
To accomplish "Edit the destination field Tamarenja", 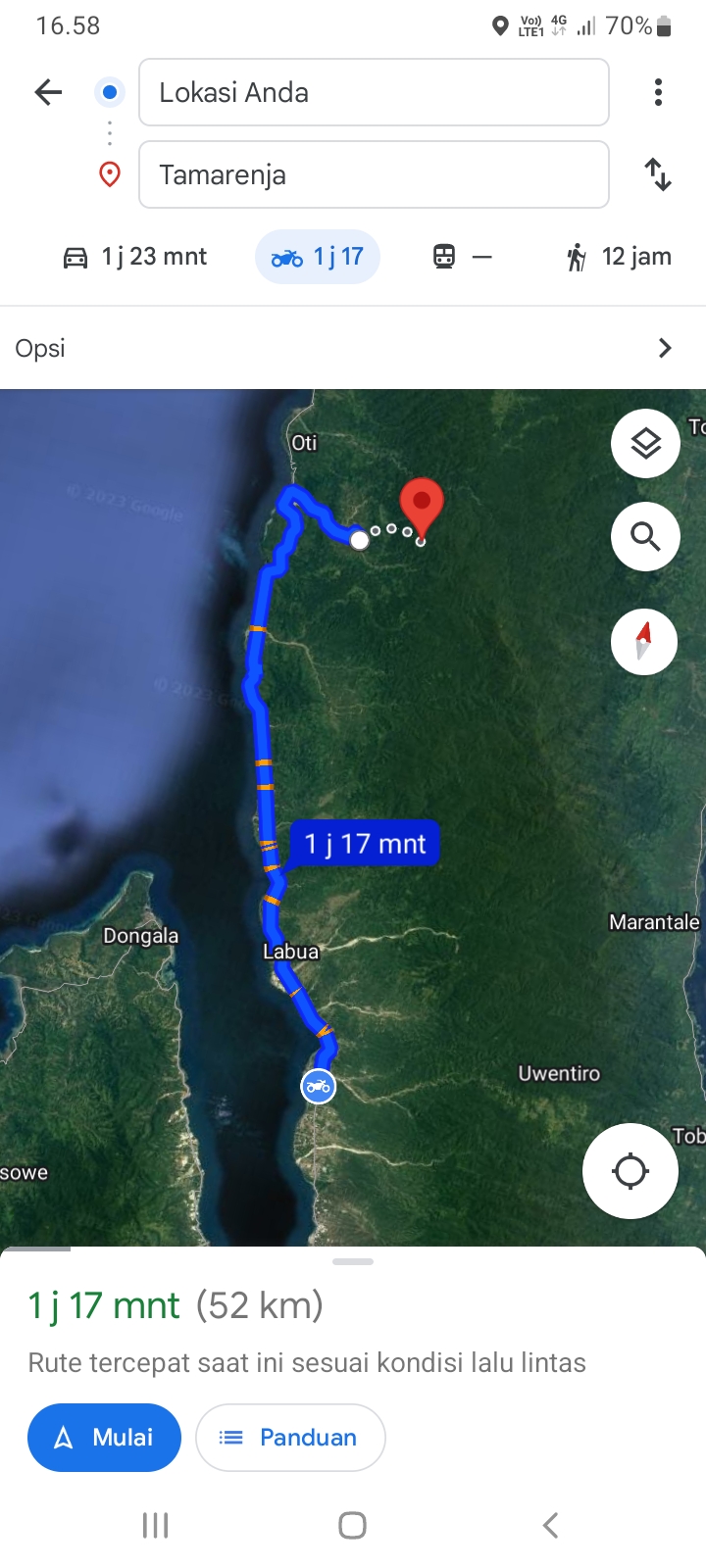I will pyautogui.click(x=374, y=174).
